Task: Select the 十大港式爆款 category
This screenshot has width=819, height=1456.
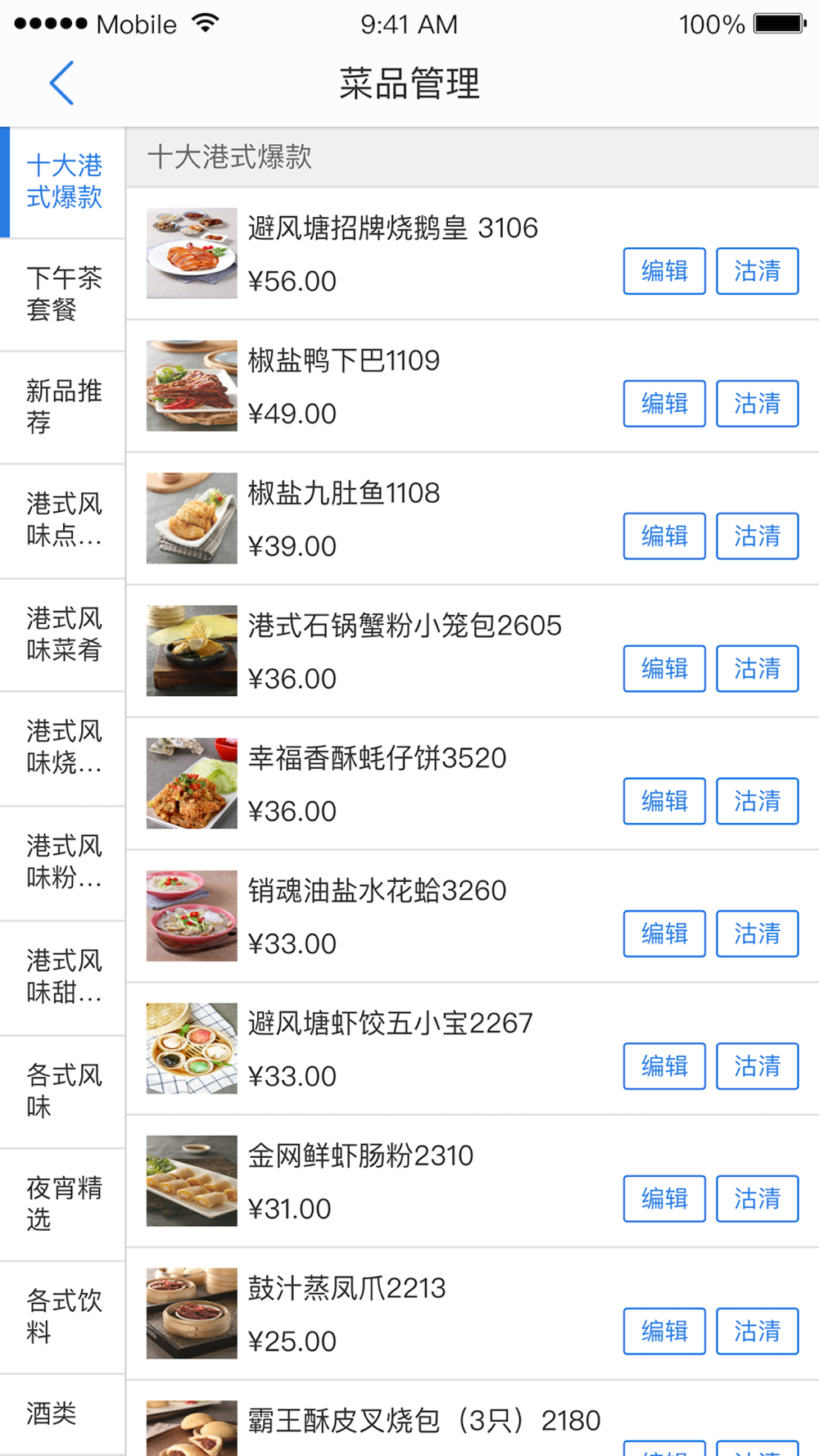Action: tap(63, 182)
